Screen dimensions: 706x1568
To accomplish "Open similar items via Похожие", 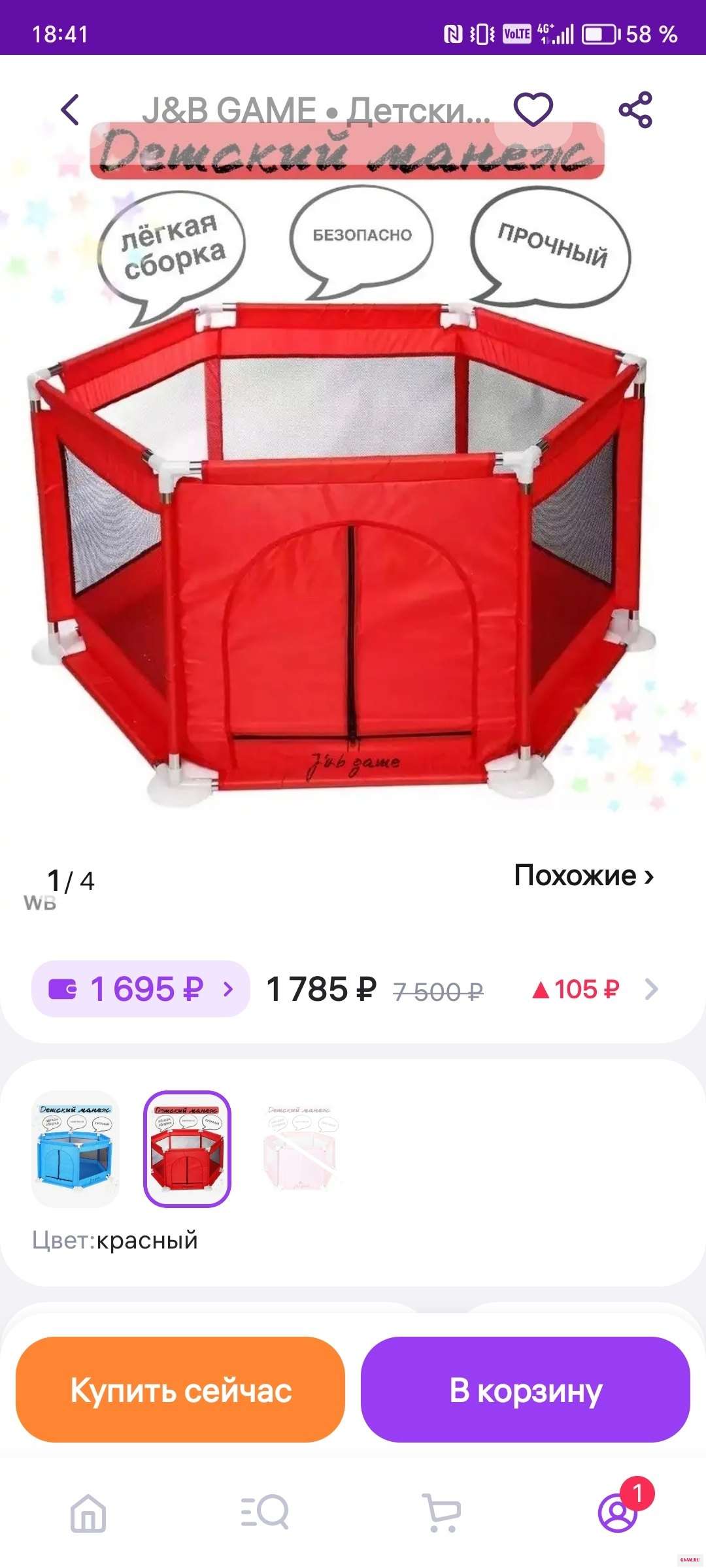I will click(584, 875).
